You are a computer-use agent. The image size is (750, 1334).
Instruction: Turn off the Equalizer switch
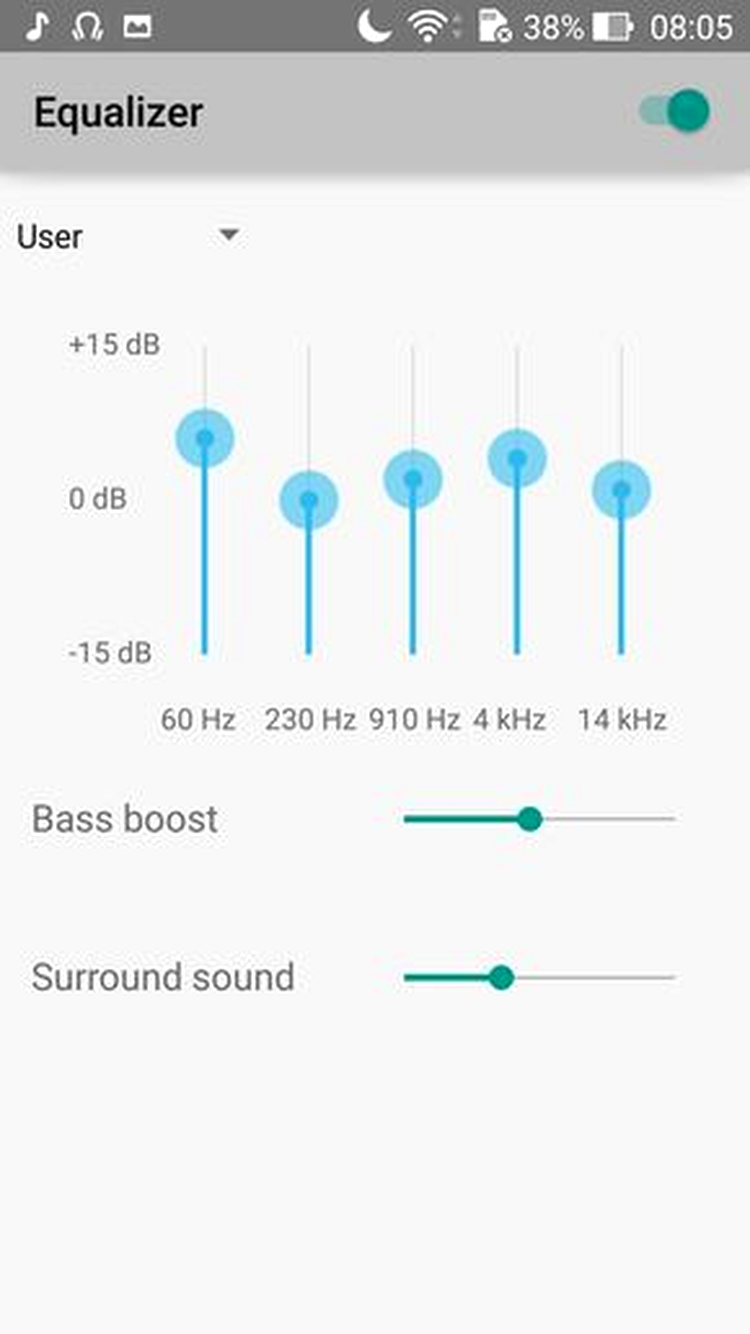point(675,111)
